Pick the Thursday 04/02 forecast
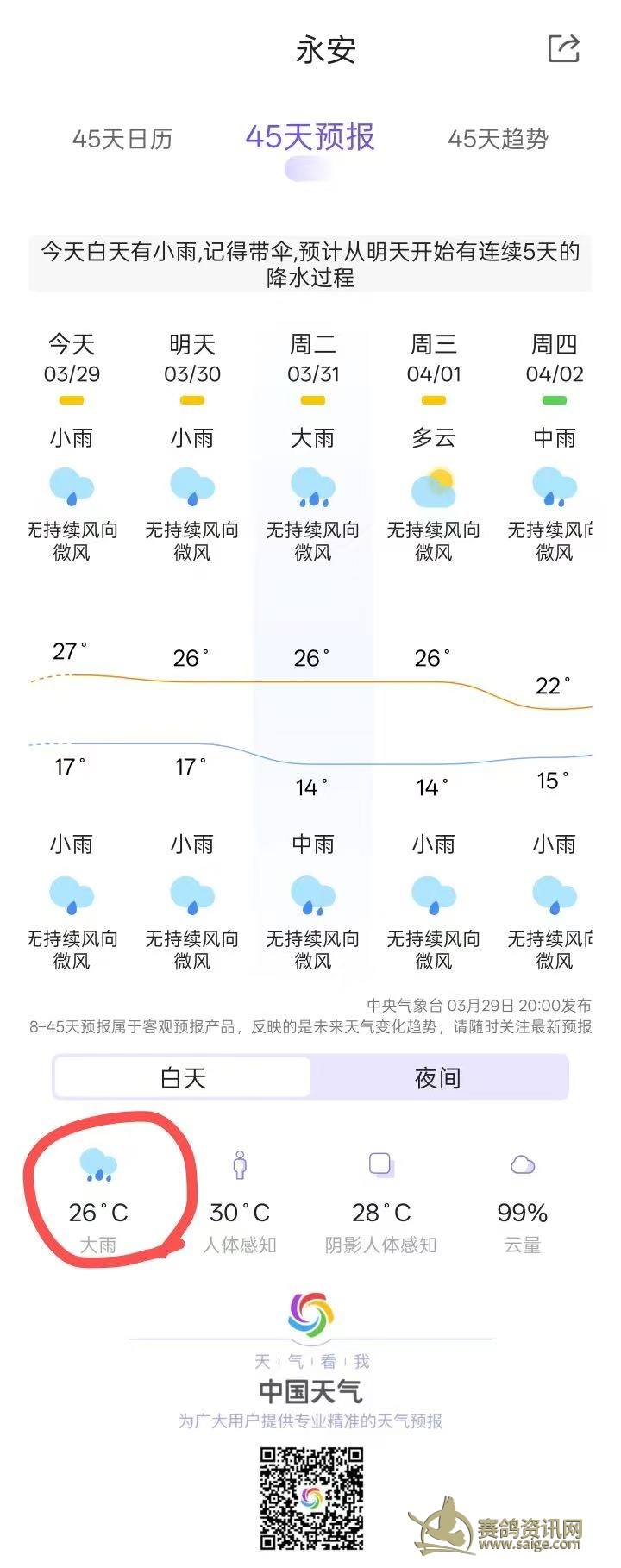Viewport: 621px width, 1568px height. pyautogui.click(x=555, y=359)
